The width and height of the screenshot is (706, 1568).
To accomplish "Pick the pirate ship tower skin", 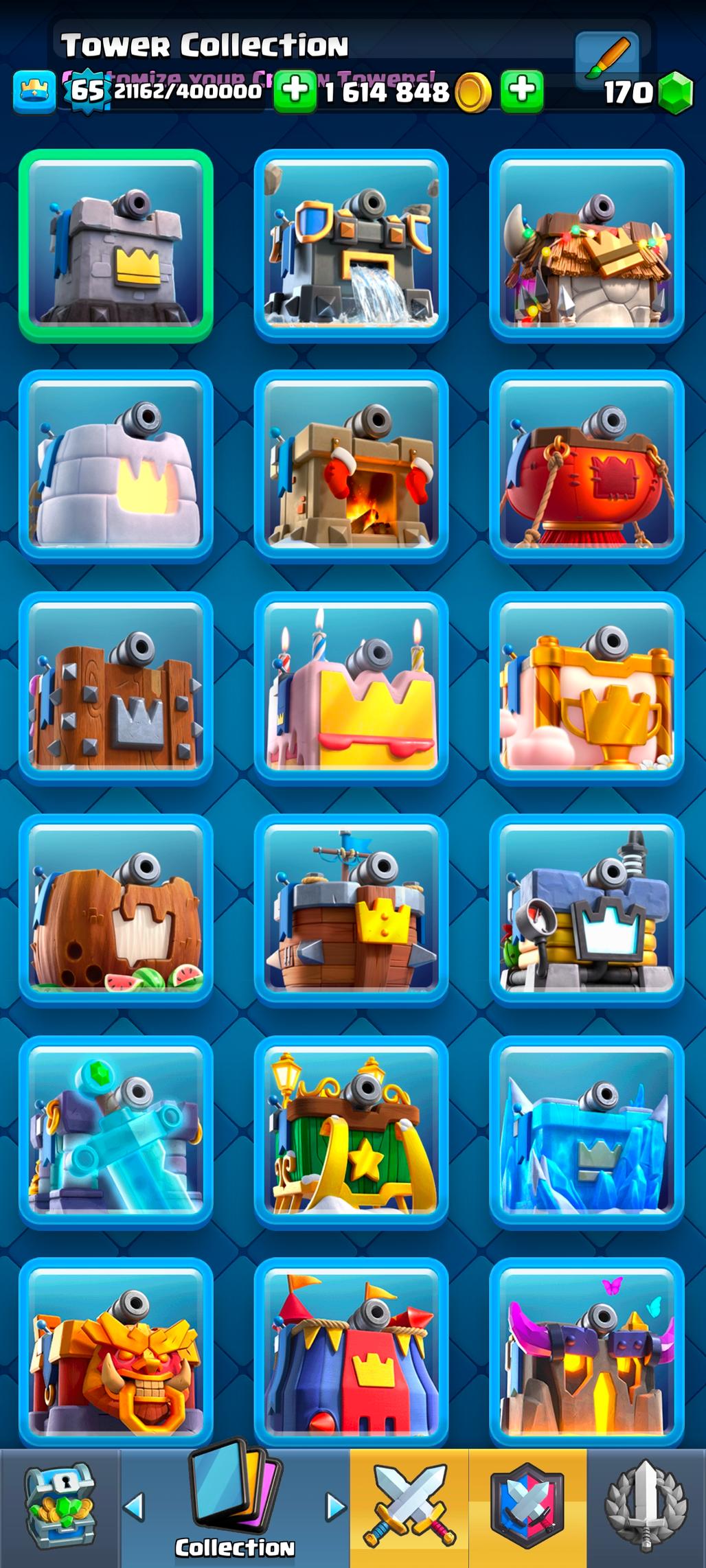I will (351, 910).
